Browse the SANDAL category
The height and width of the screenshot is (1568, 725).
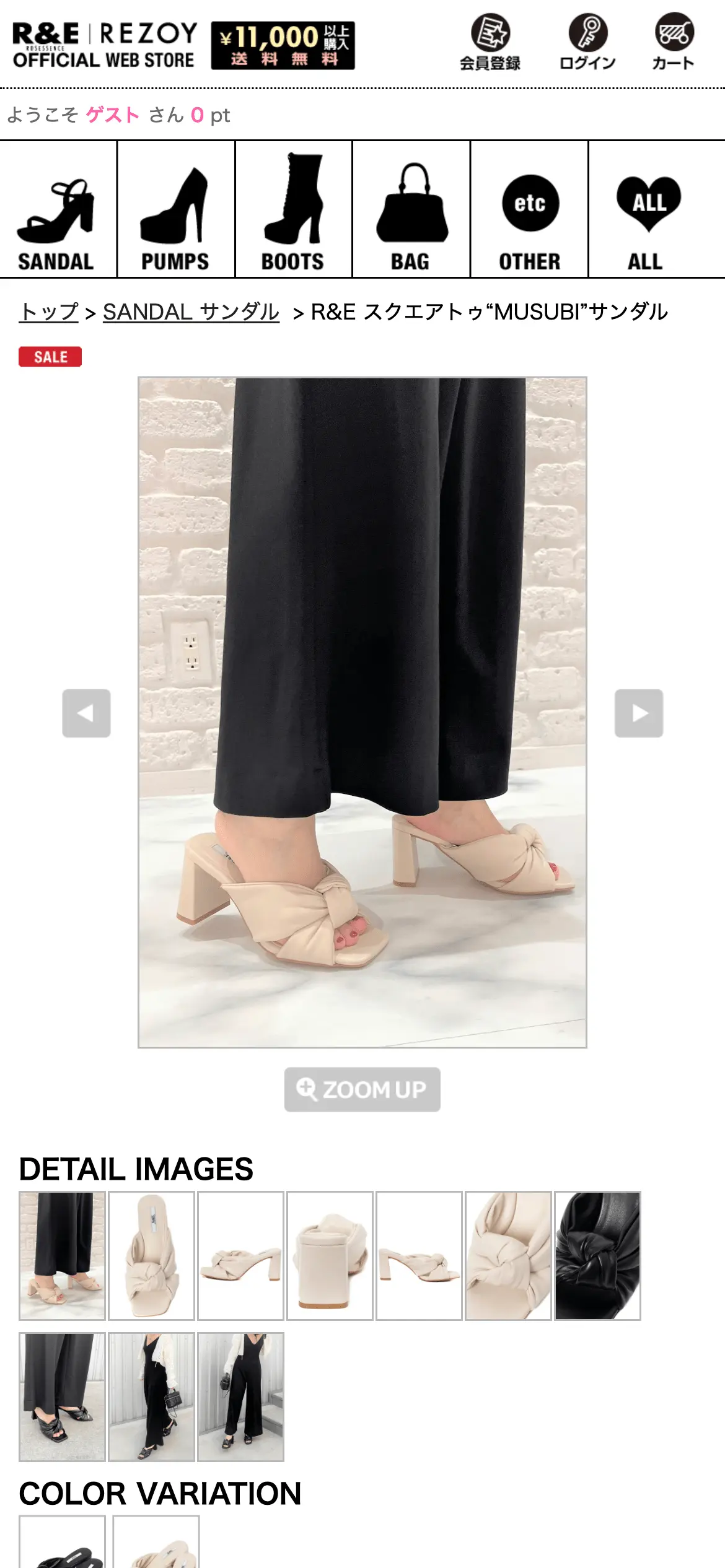pos(57,210)
